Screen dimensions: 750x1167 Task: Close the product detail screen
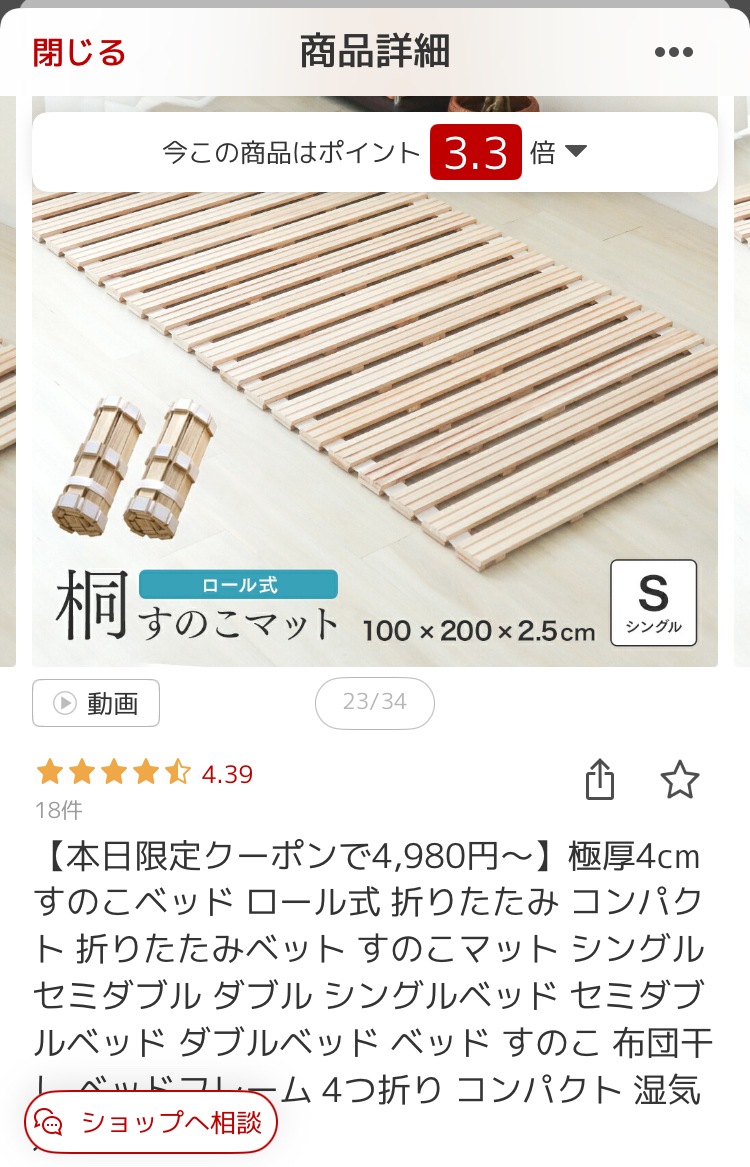(79, 52)
